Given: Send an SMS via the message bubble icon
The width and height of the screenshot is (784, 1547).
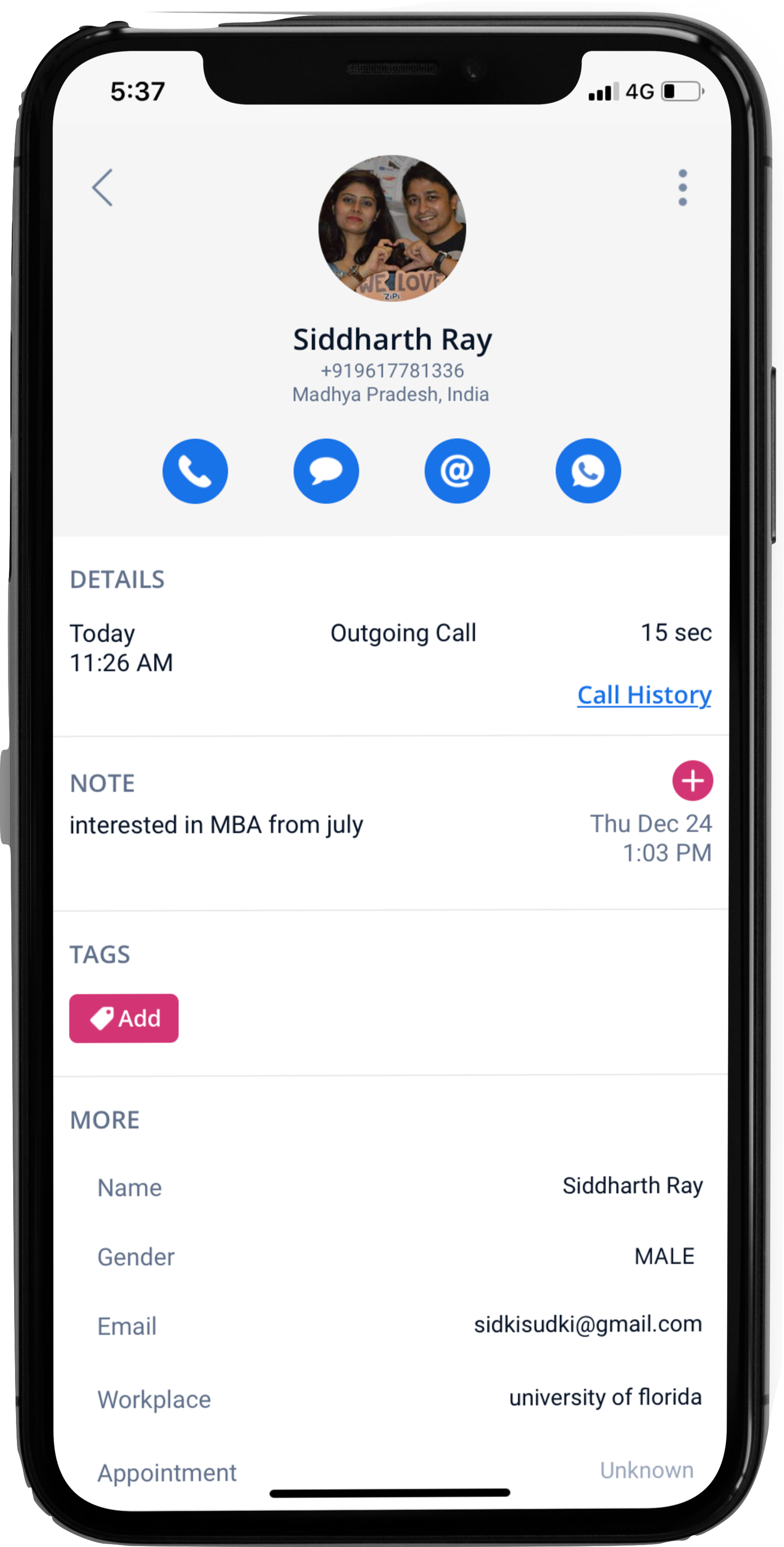Looking at the screenshot, I should pyautogui.click(x=326, y=471).
